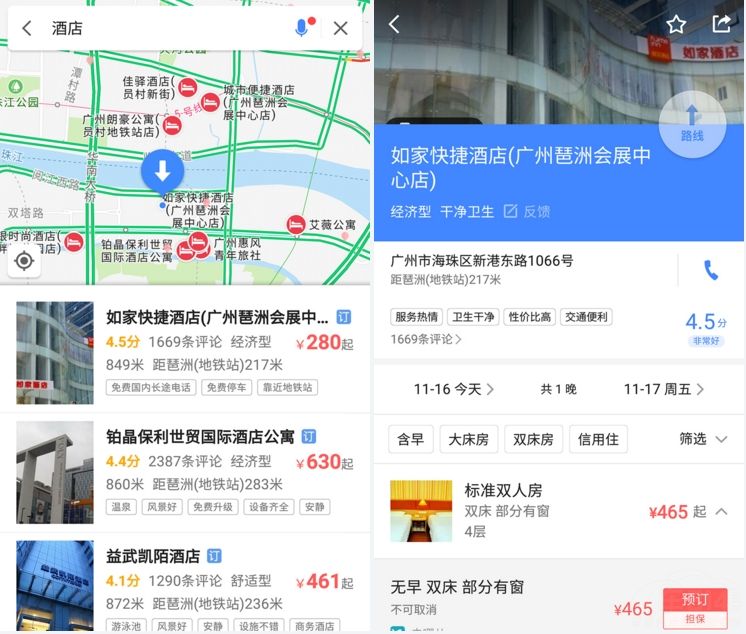
Task: Go back from the 酒店 search
Action: coord(27,28)
